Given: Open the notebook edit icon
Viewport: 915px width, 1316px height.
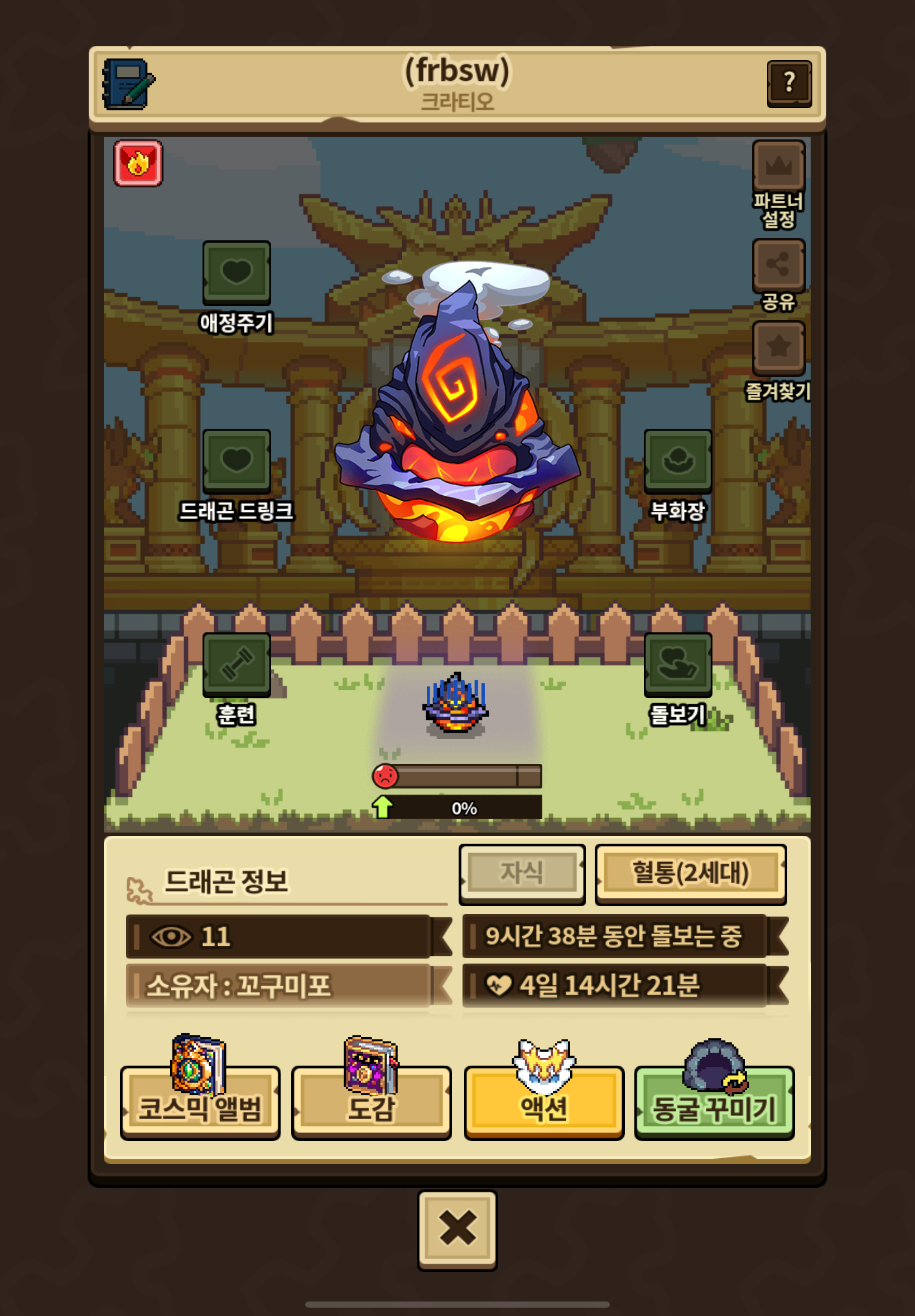Looking at the screenshot, I should pyautogui.click(x=128, y=84).
